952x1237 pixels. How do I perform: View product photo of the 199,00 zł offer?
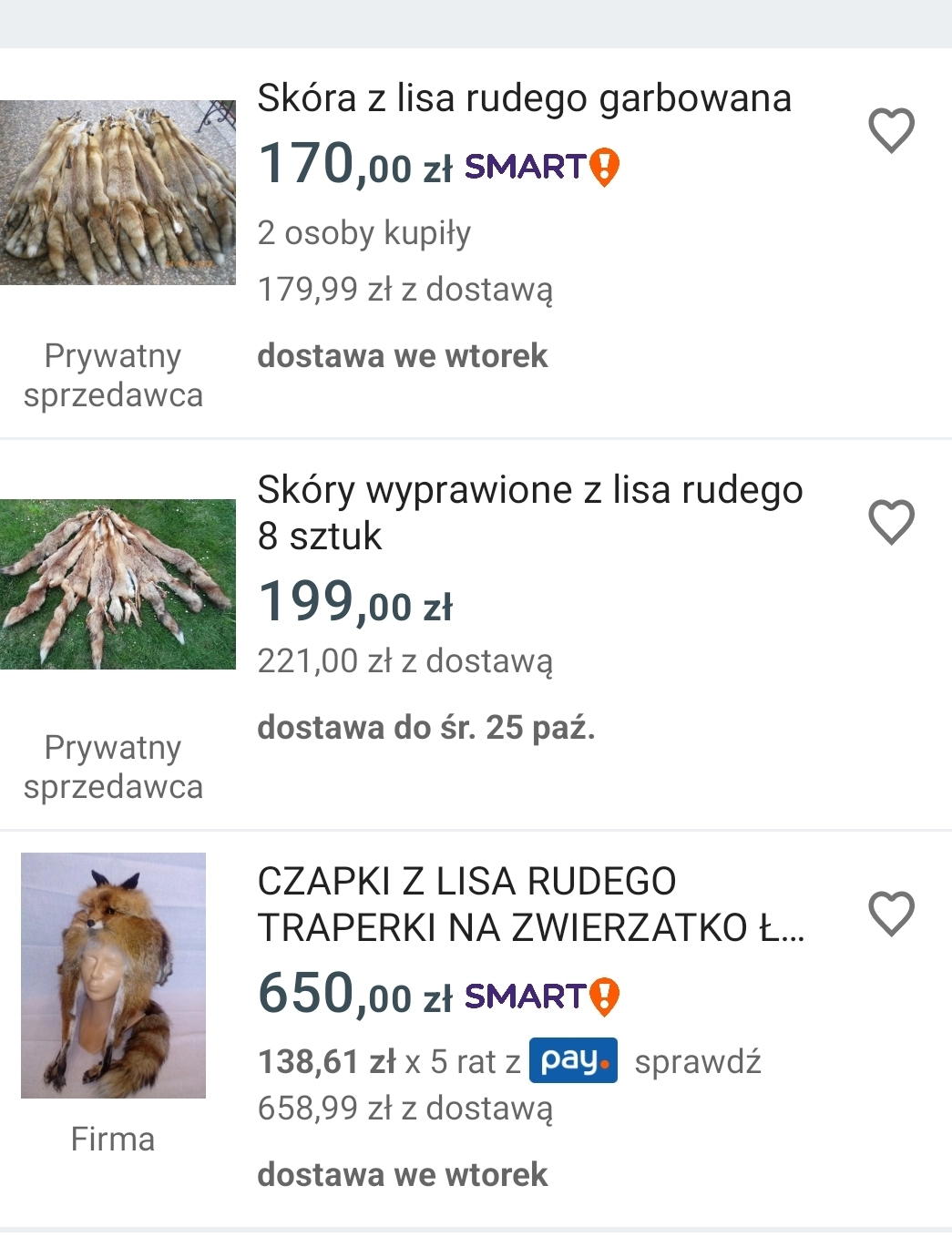point(118,584)
